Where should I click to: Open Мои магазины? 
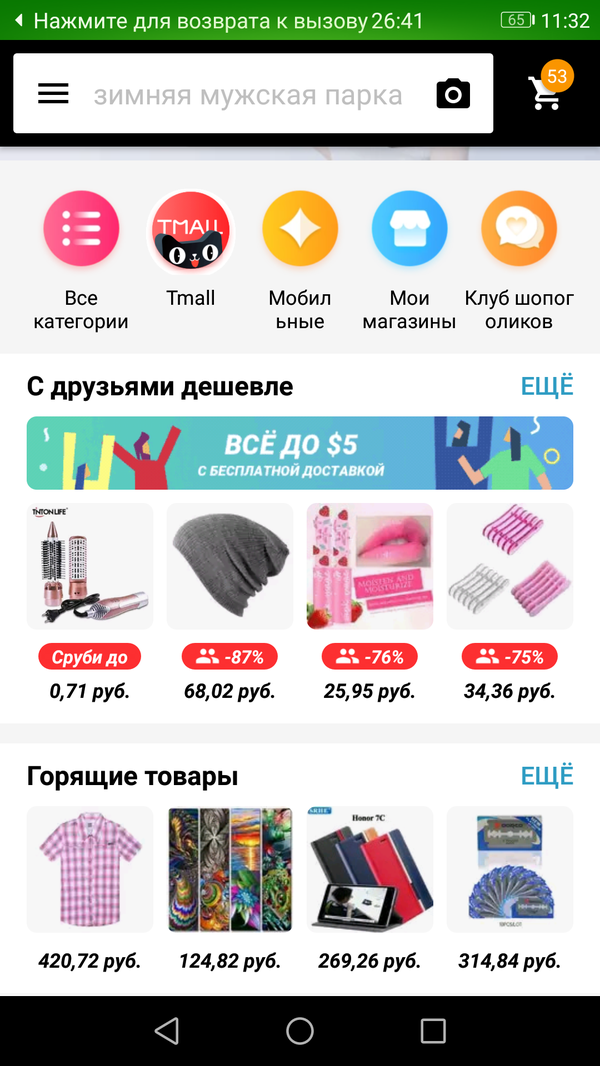pyautogui.click(x=409, y=230)
